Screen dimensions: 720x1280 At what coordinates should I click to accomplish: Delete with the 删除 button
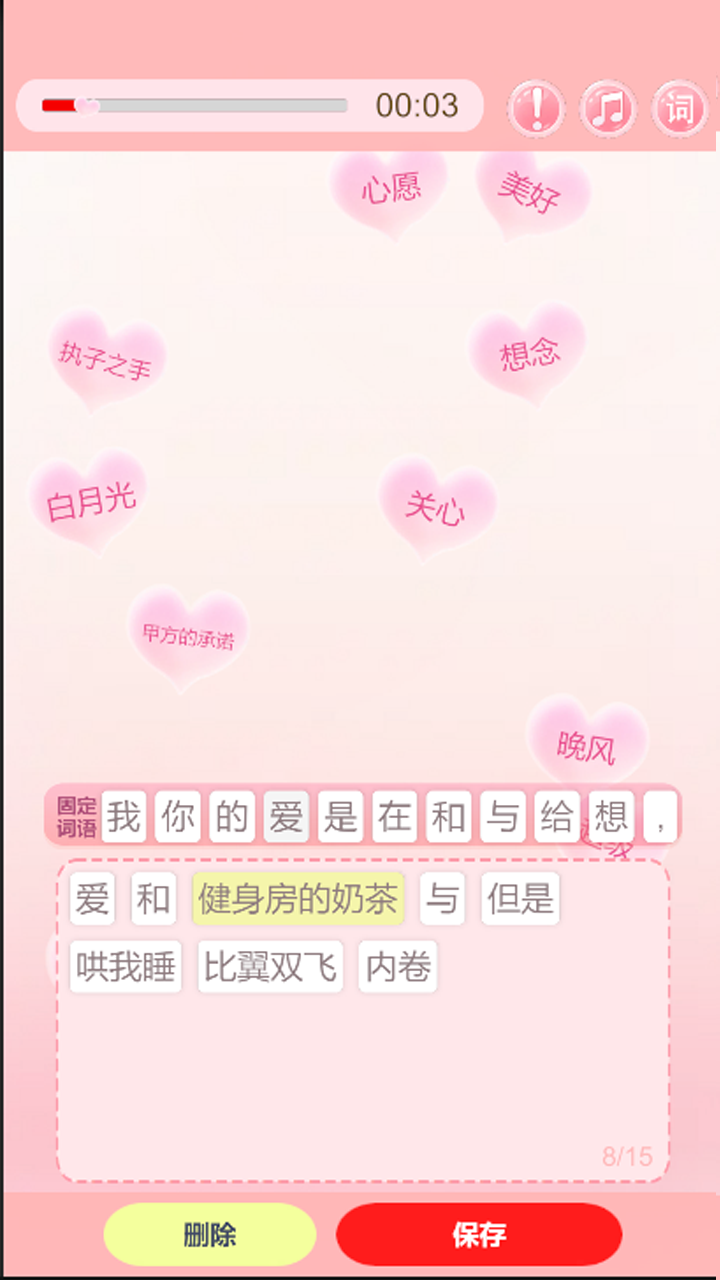point(210,1235)
